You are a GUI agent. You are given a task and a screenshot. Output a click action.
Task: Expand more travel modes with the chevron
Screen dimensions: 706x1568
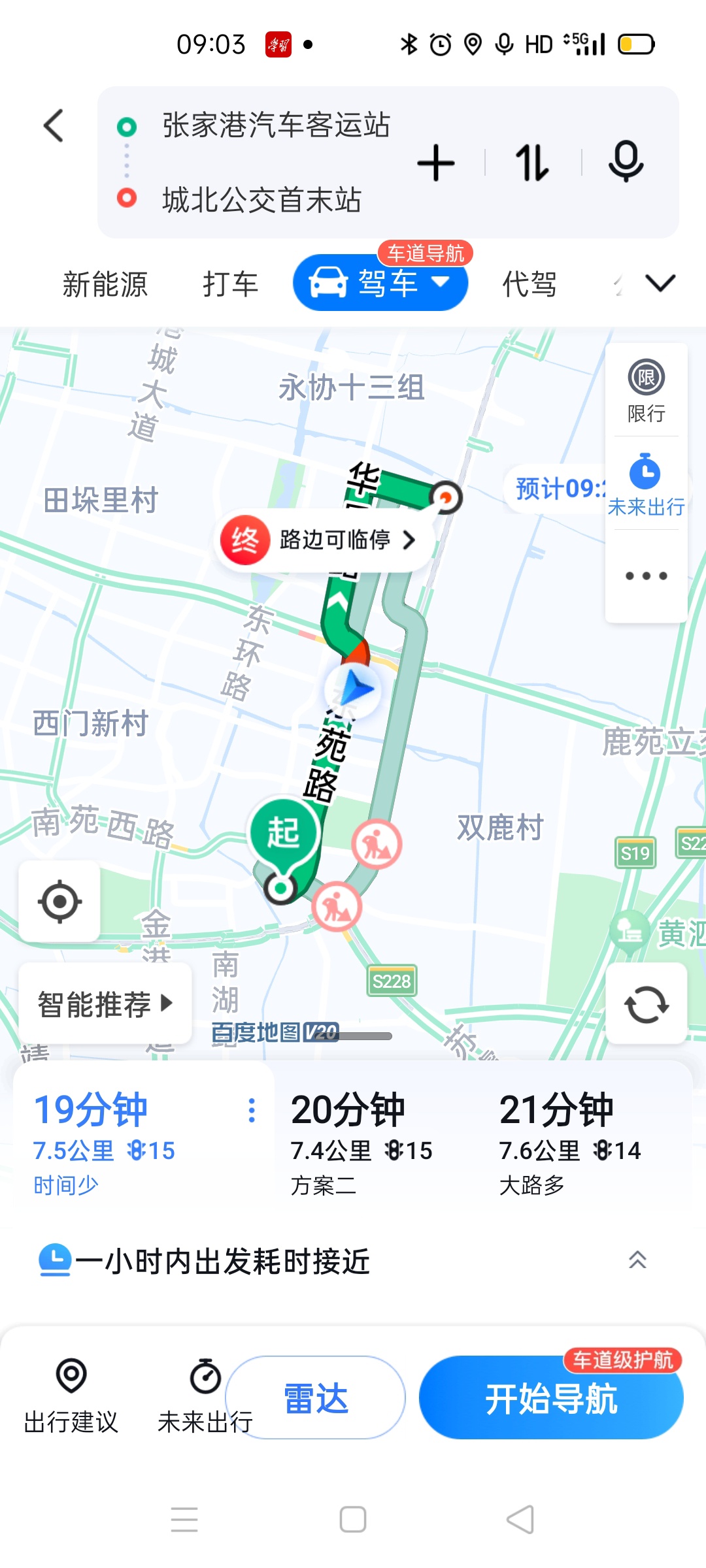click(660, 283)
